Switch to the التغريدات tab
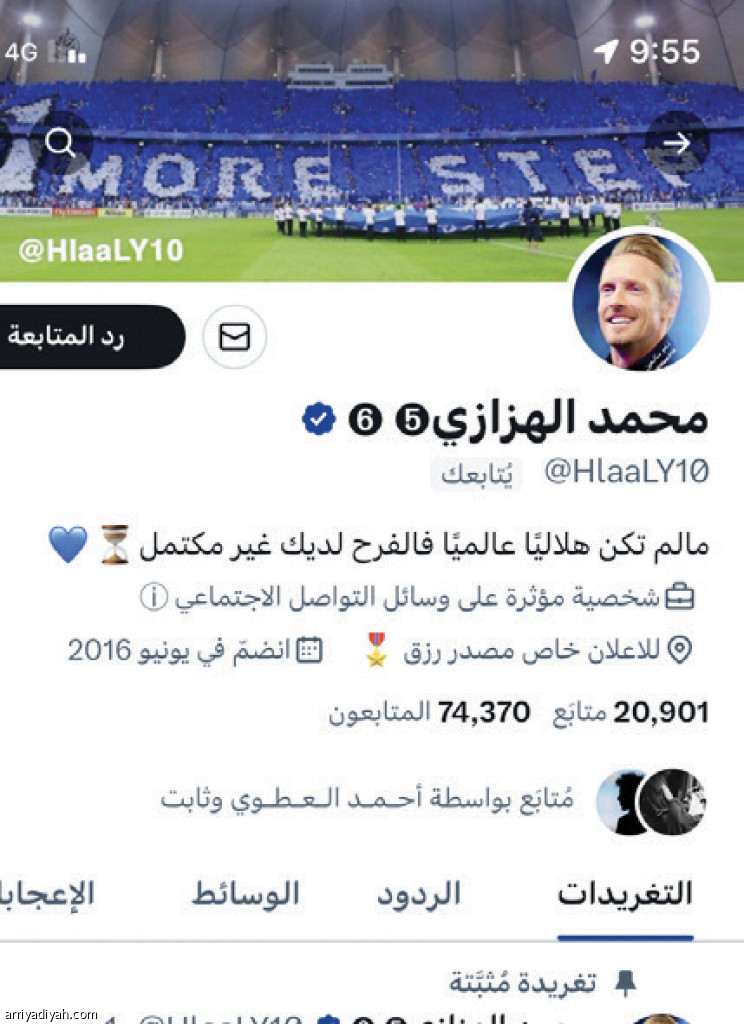 [x=625, y=894]
